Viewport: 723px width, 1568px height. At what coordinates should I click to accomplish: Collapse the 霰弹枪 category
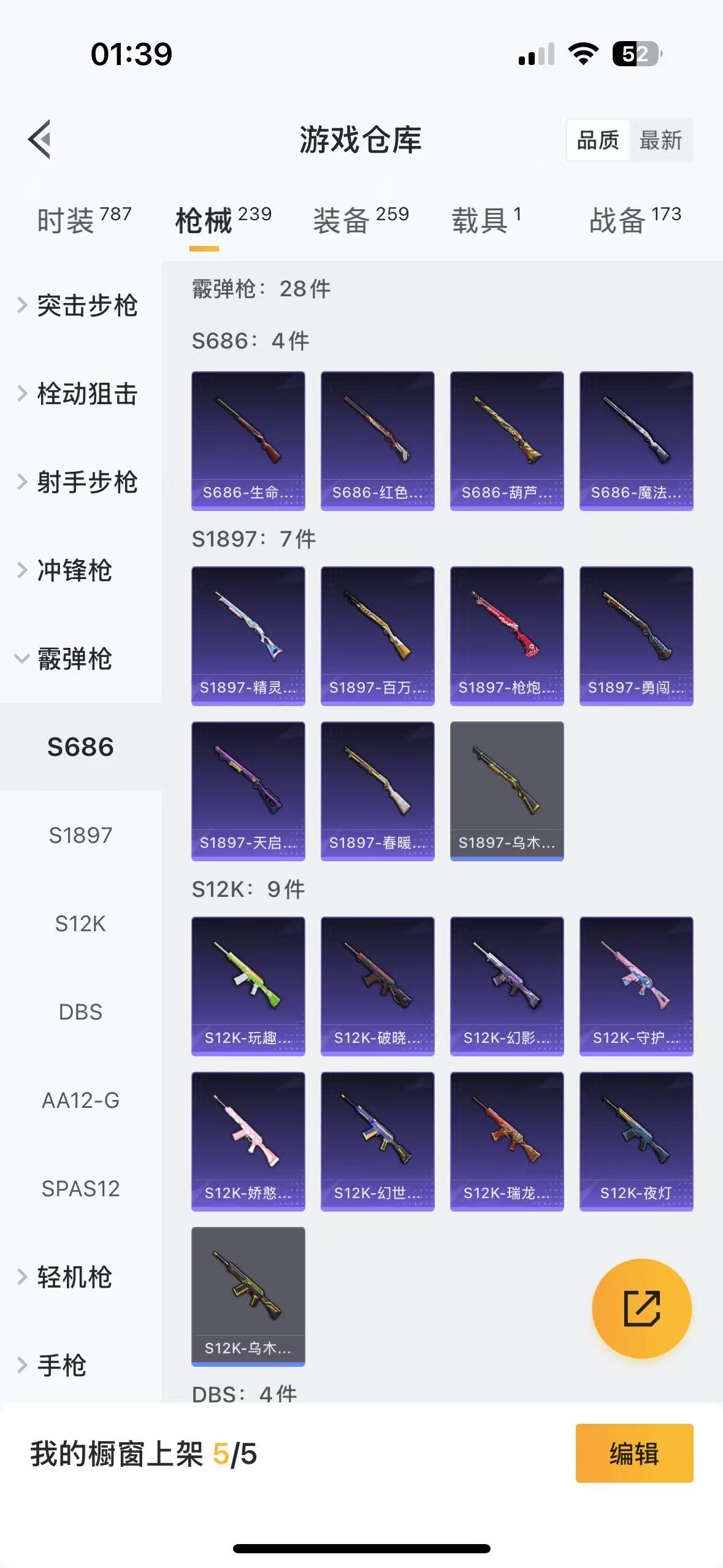coord(74,659)
